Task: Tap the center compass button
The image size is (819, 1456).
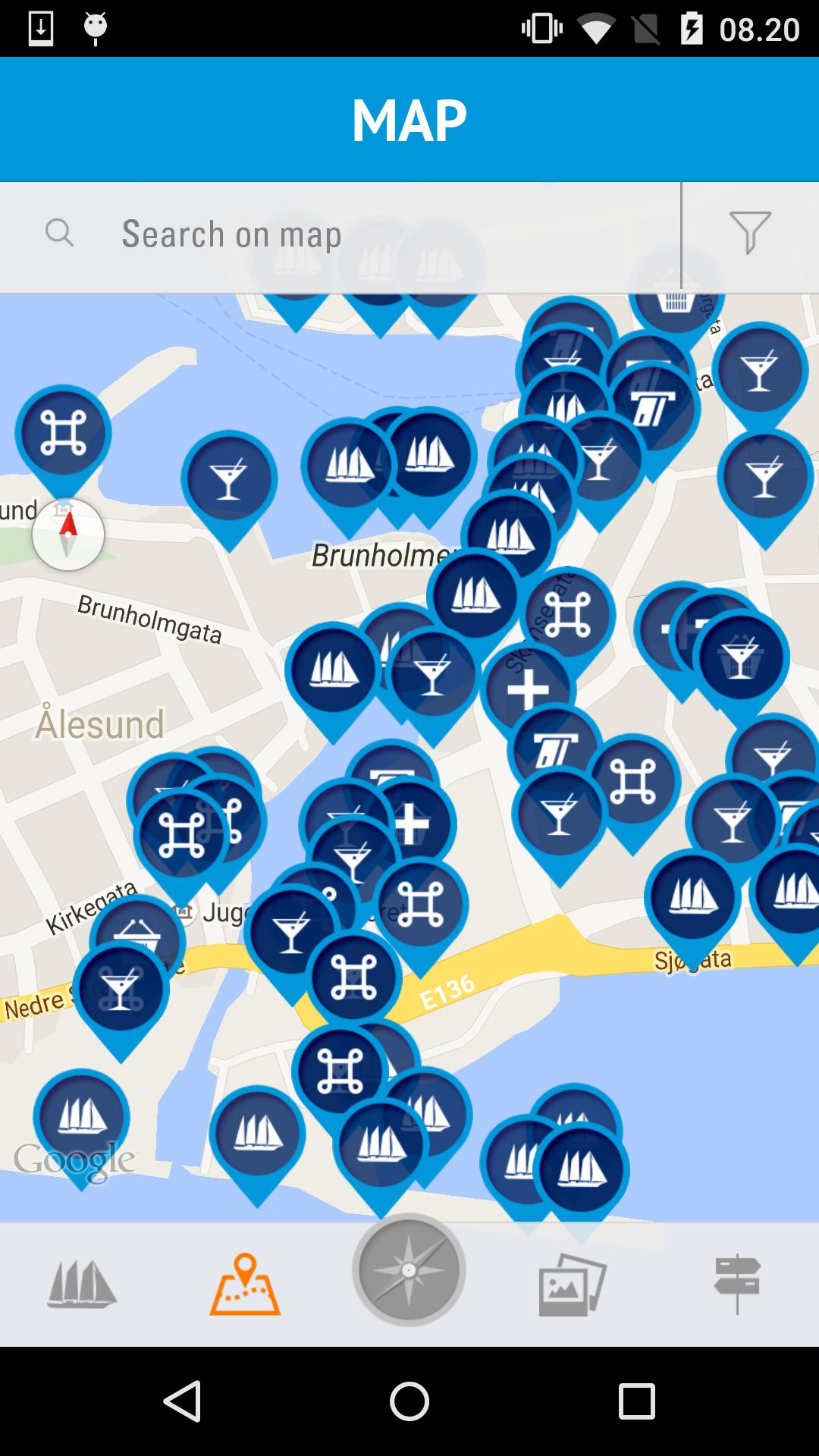Action: click(x=409, y=1270)
